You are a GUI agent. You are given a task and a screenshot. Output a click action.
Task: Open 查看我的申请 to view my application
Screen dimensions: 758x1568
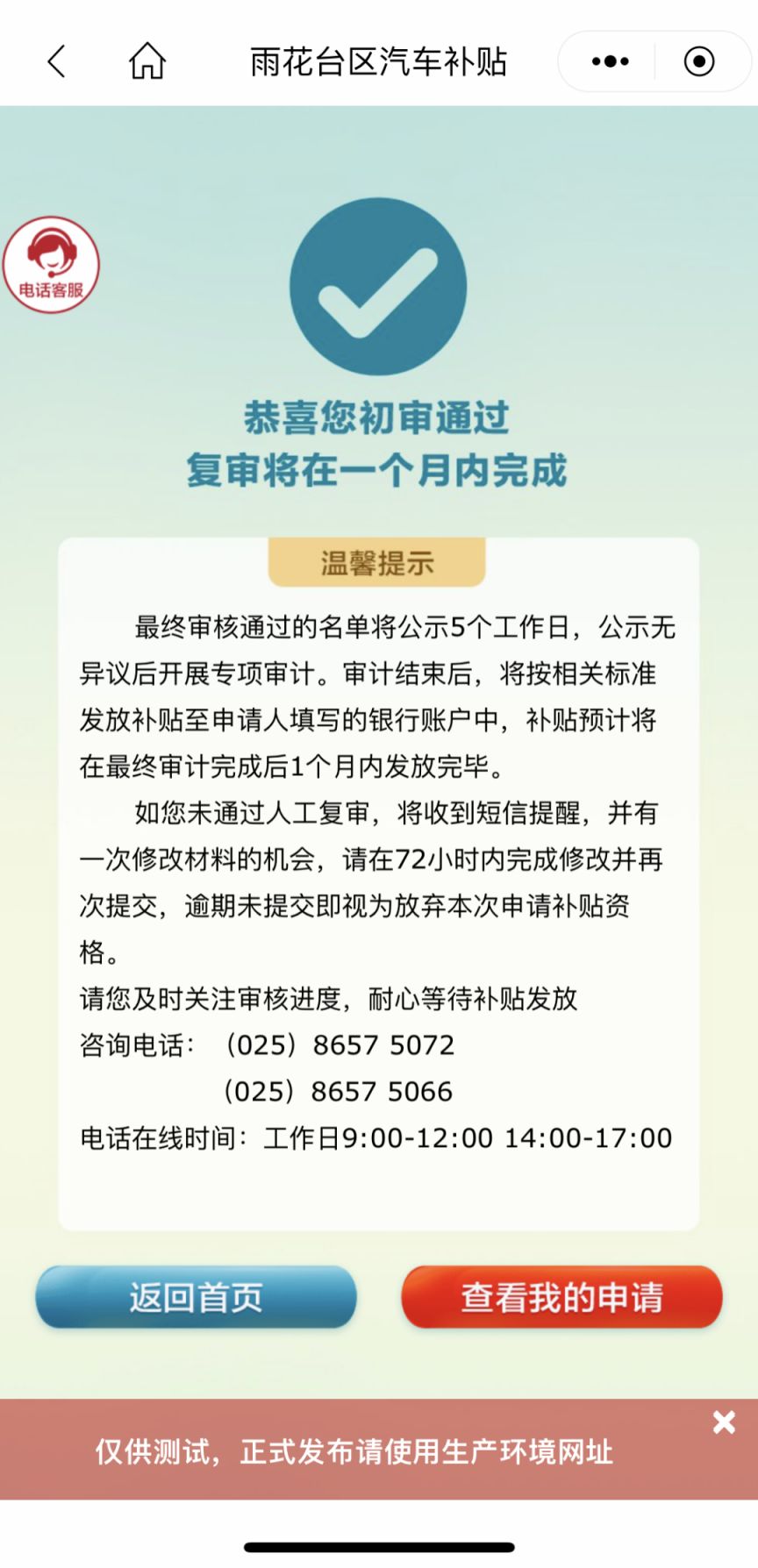561,1296
